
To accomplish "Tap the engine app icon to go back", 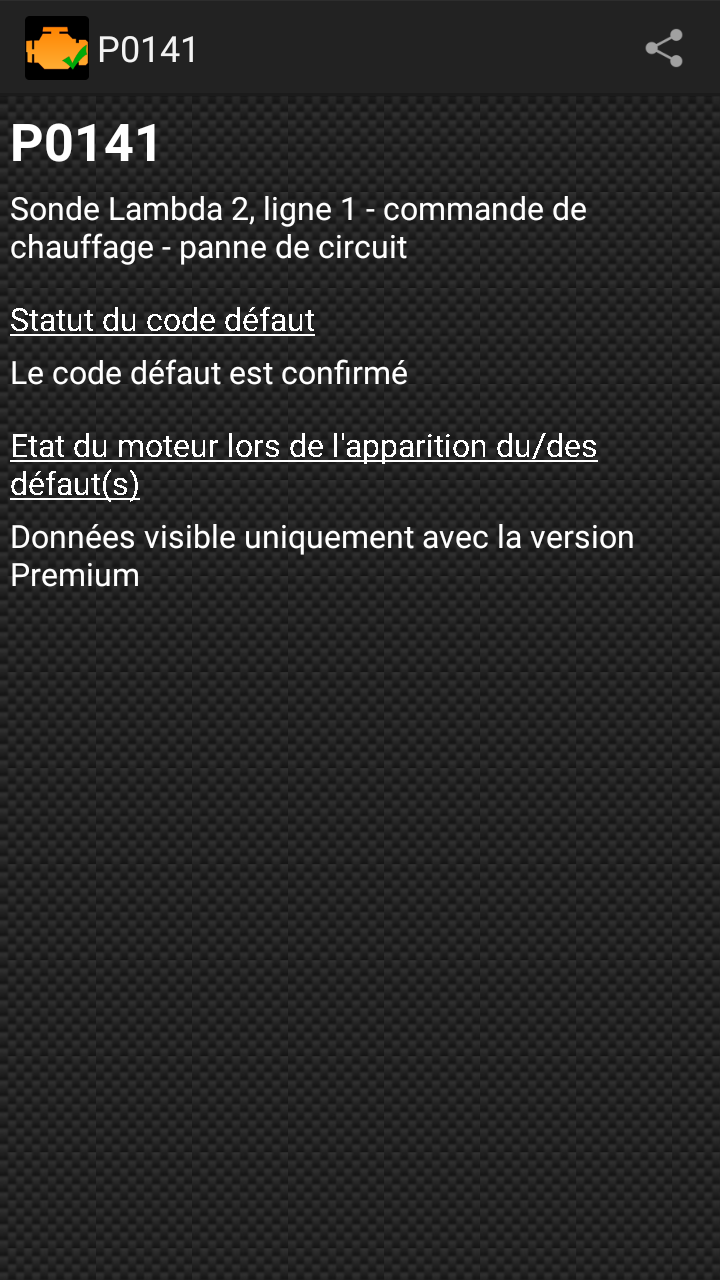I will (57, 48).
